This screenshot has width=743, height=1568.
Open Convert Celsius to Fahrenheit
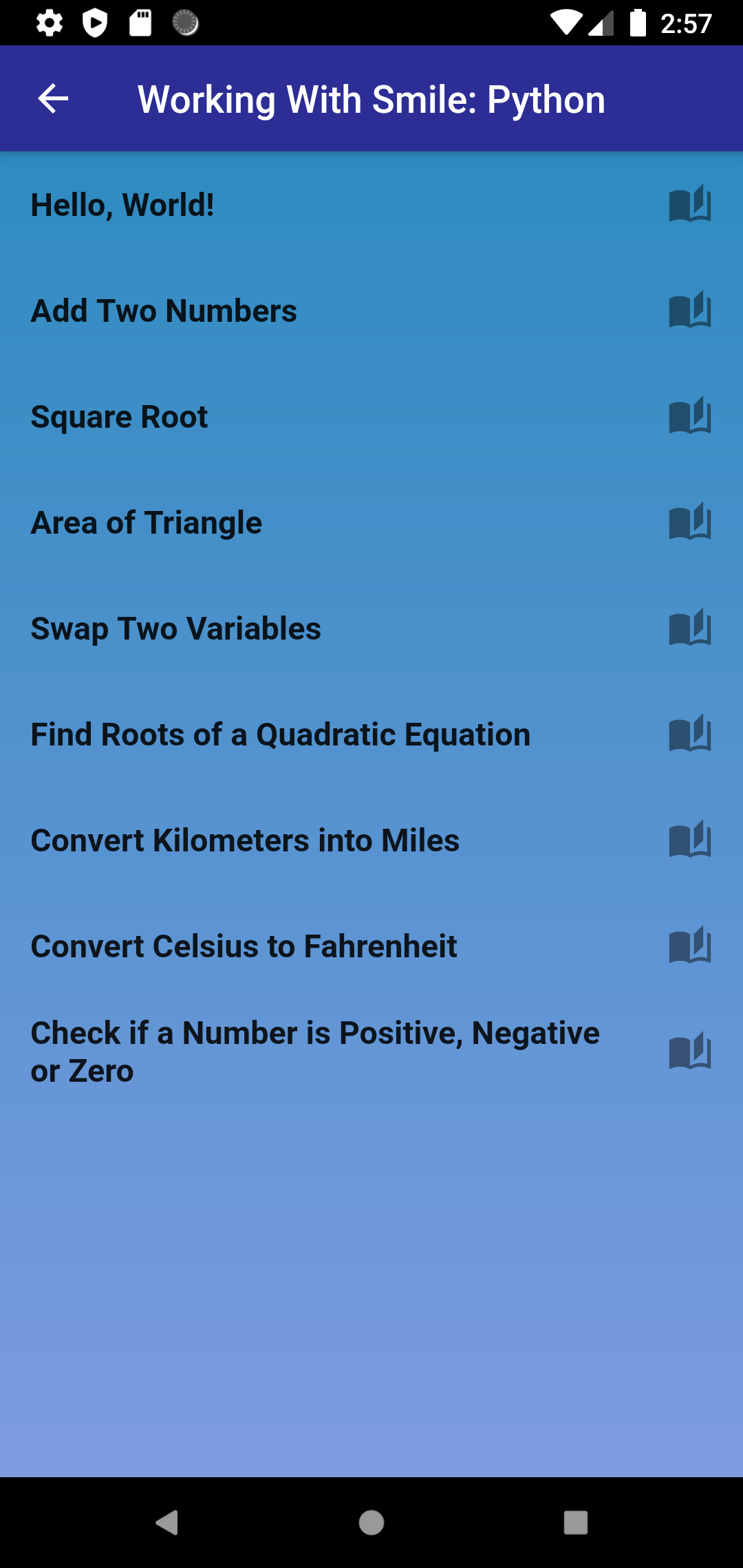click(x=244, y=946)
